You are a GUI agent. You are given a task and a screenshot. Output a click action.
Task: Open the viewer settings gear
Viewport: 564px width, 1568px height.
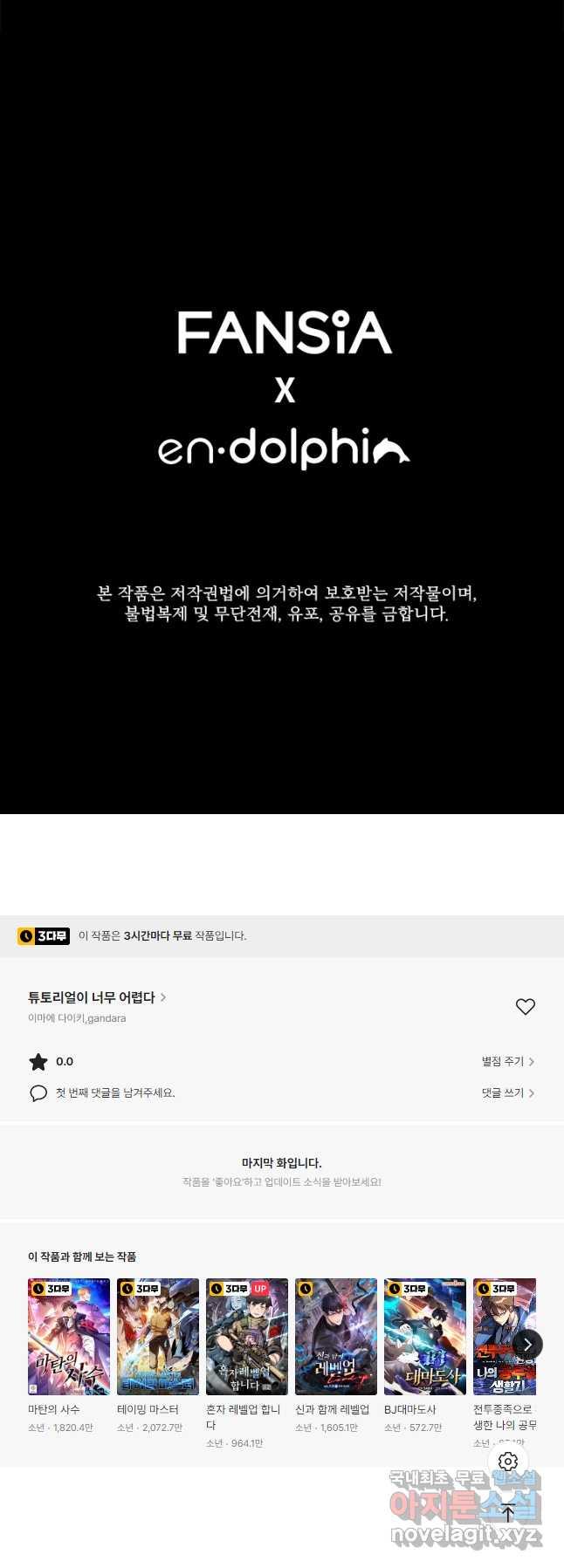(508, 1462)
